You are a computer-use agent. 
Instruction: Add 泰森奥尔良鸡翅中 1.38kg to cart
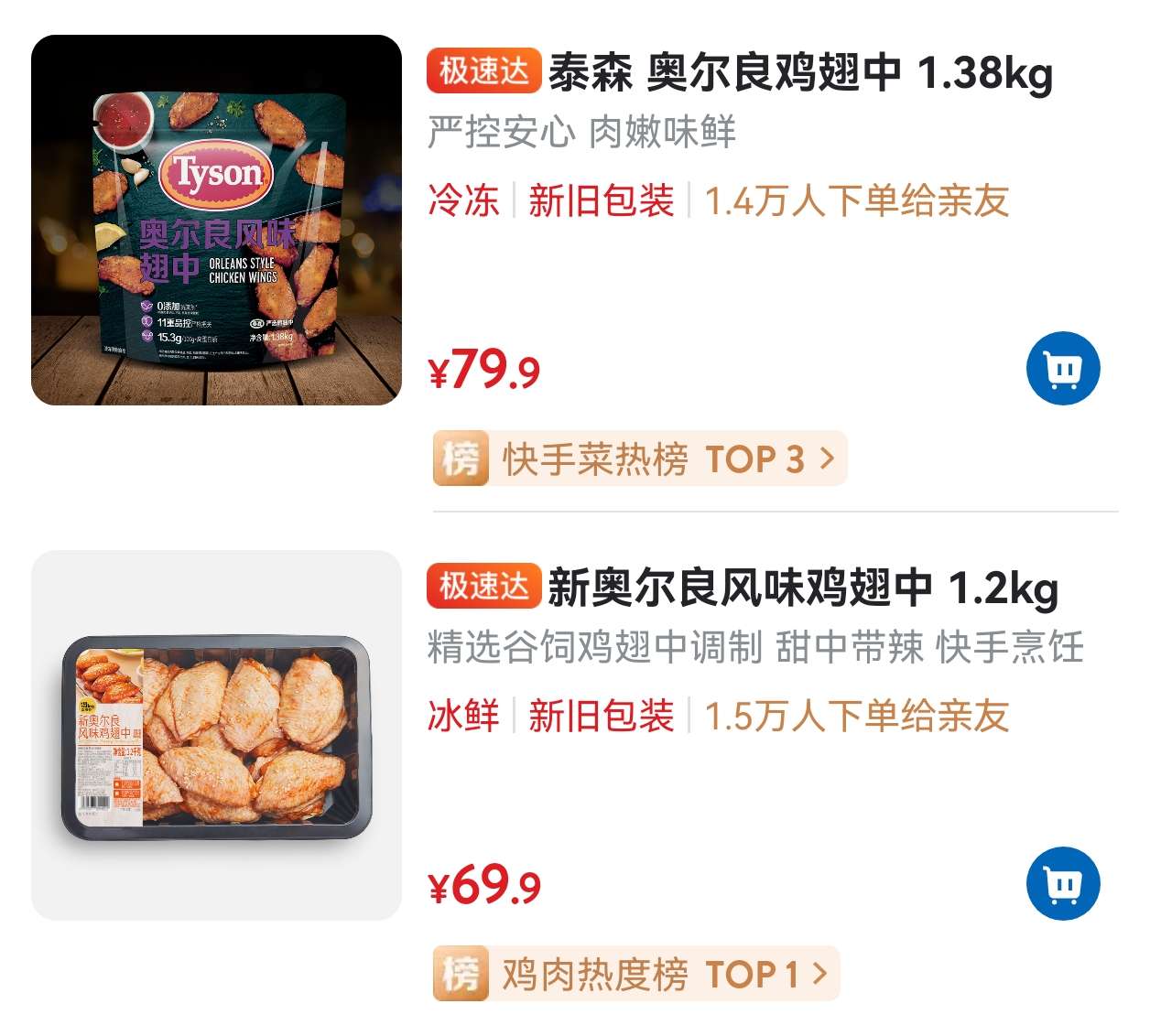pyautogui.click(x=1062, y=368)
